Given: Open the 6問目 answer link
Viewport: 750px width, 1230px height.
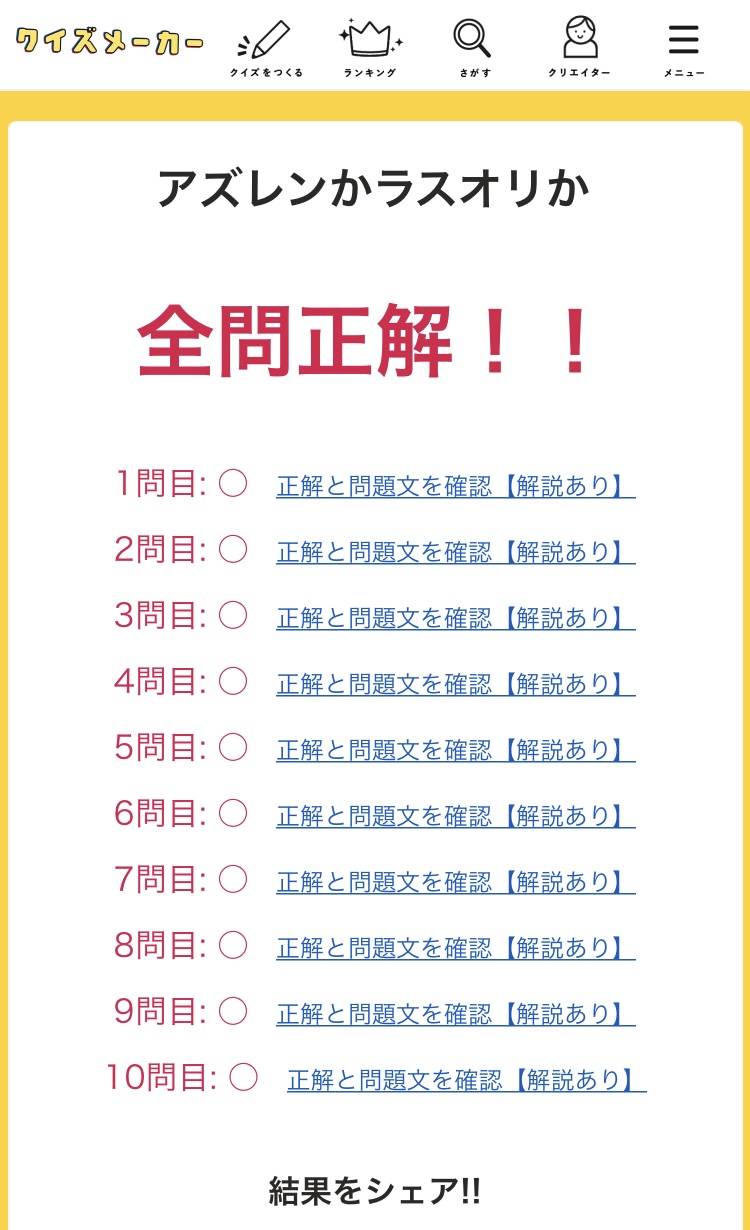Looking at the screenshot, I should coord(455,816).
